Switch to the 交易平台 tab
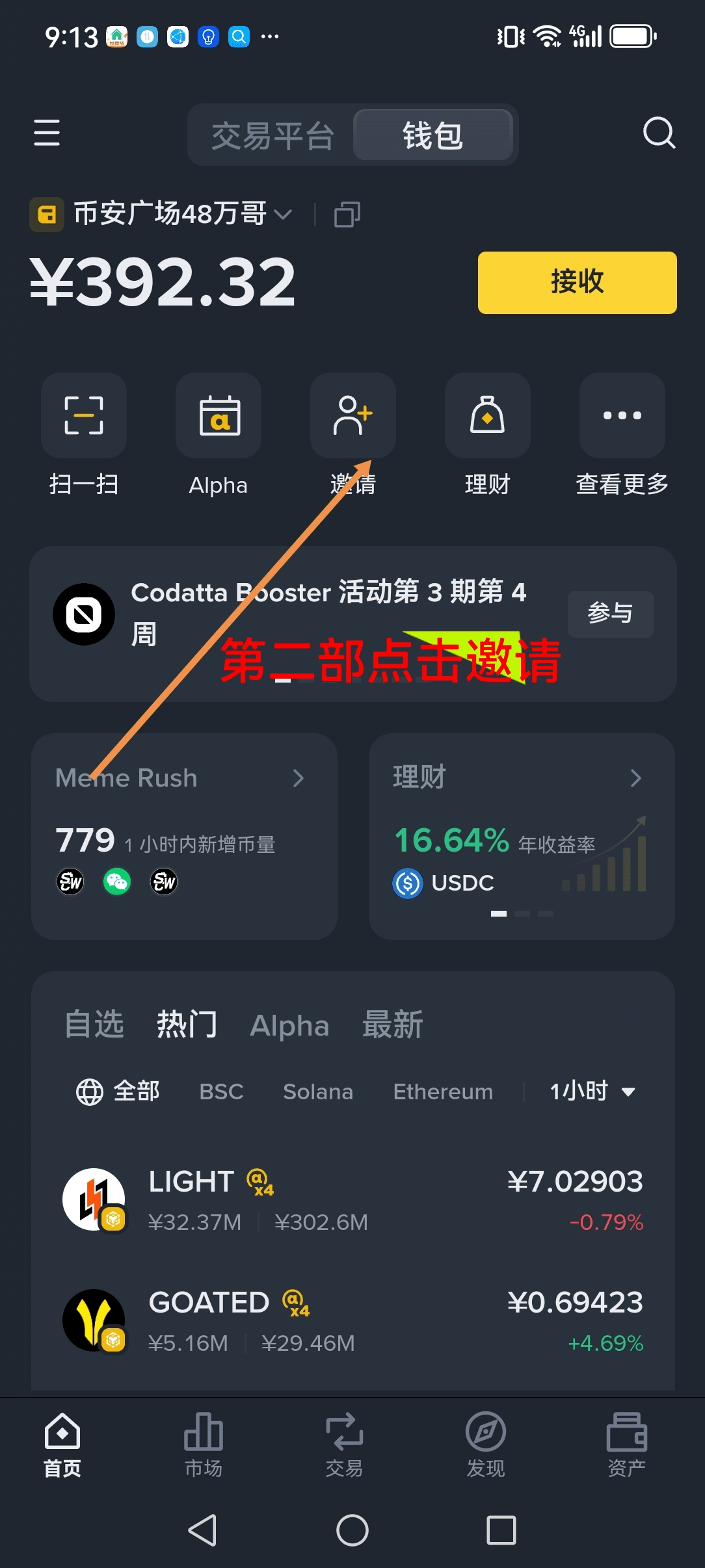 pyautogui.click(x=273, y=136)
